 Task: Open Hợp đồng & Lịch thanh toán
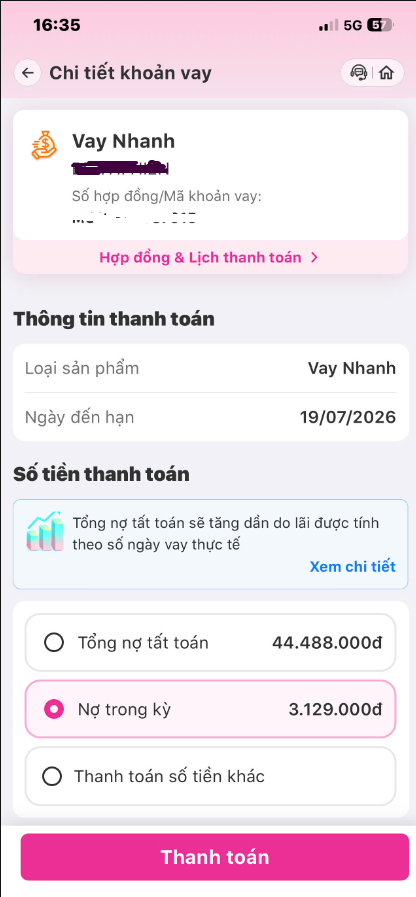pos(209,257)
